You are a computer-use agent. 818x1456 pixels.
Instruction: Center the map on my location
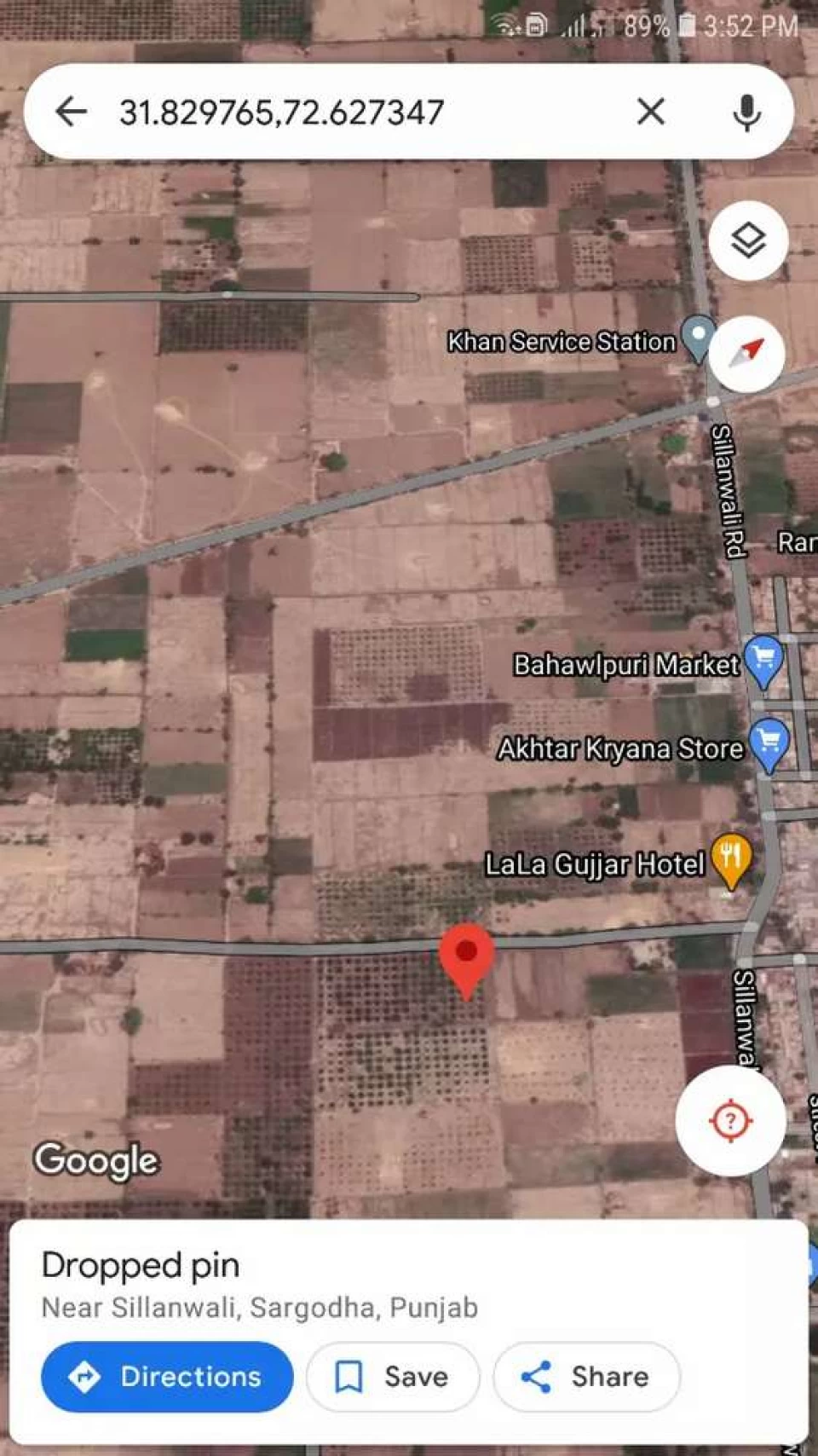tap(730, 1120)
